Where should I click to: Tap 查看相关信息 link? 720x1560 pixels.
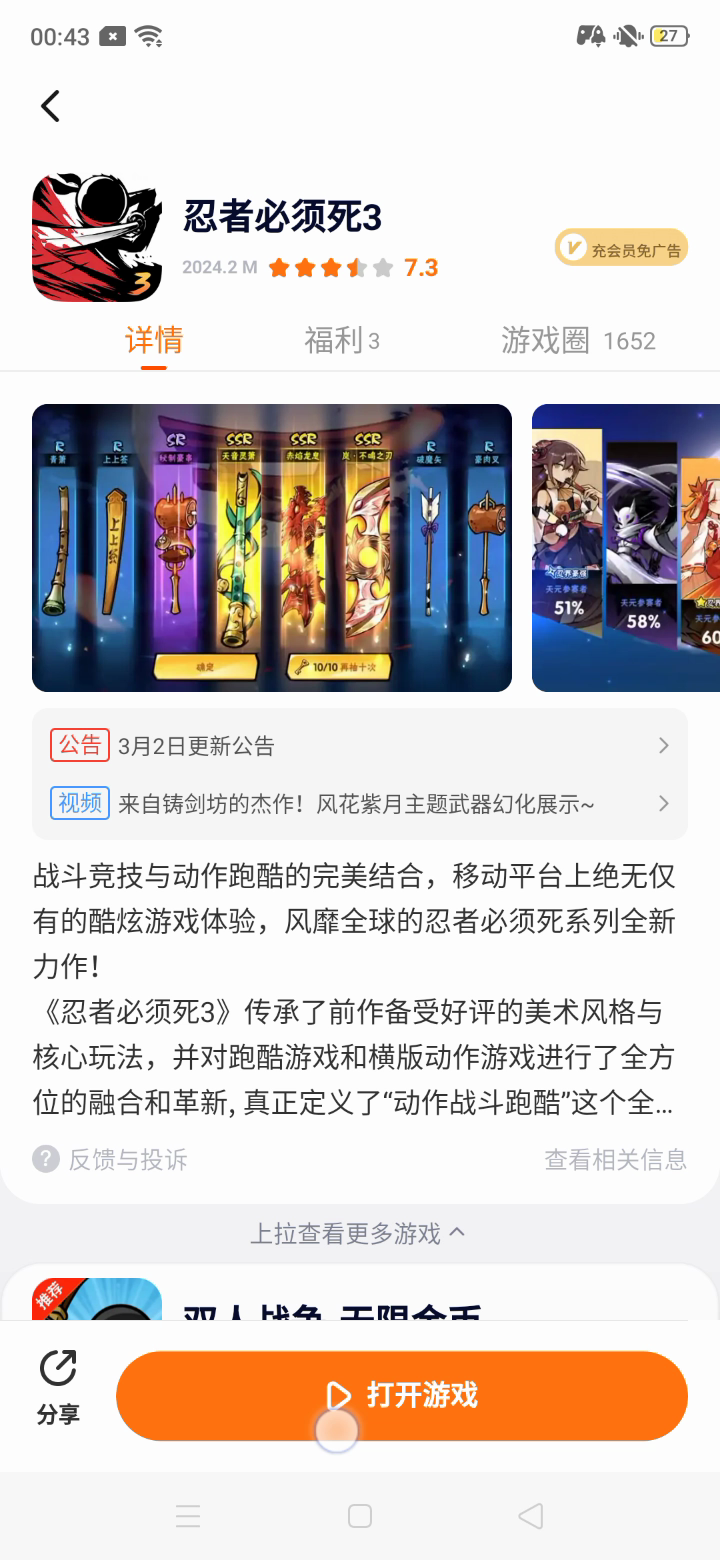pyautogui.click(x=615, y=1159)
